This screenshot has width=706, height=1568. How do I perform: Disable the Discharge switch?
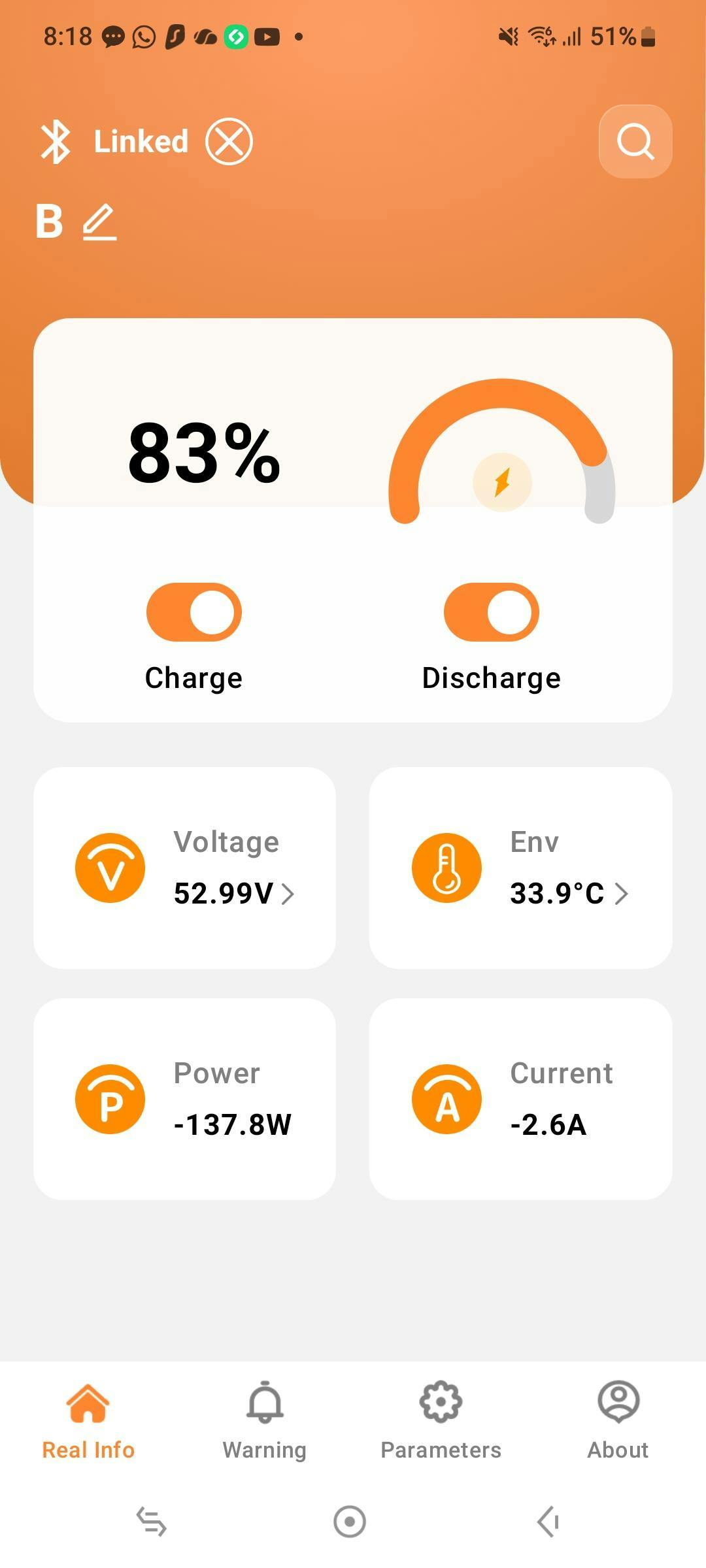pyautogui.click(x=492, y=612)
